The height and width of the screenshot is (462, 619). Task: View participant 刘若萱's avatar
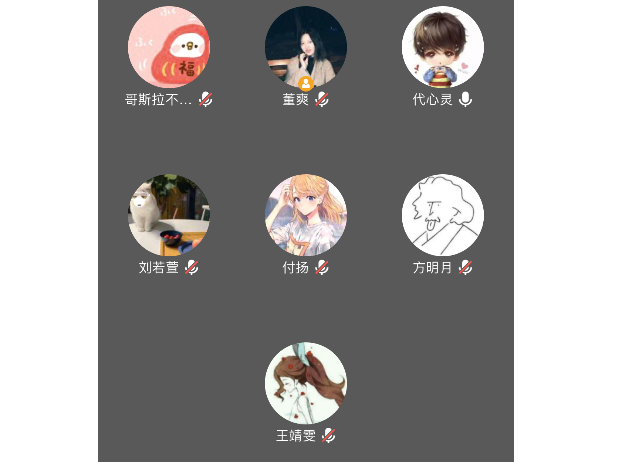[x=169, y=215]
